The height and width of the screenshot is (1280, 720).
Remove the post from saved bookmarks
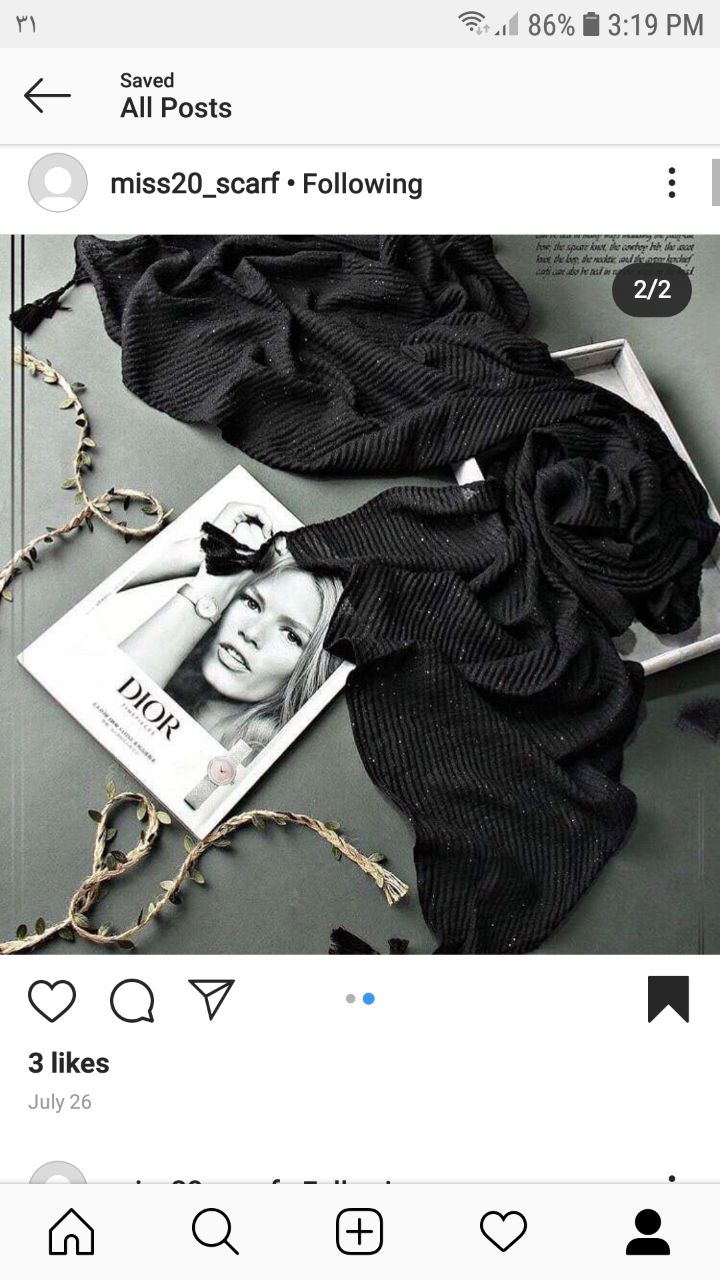point(668,999)
